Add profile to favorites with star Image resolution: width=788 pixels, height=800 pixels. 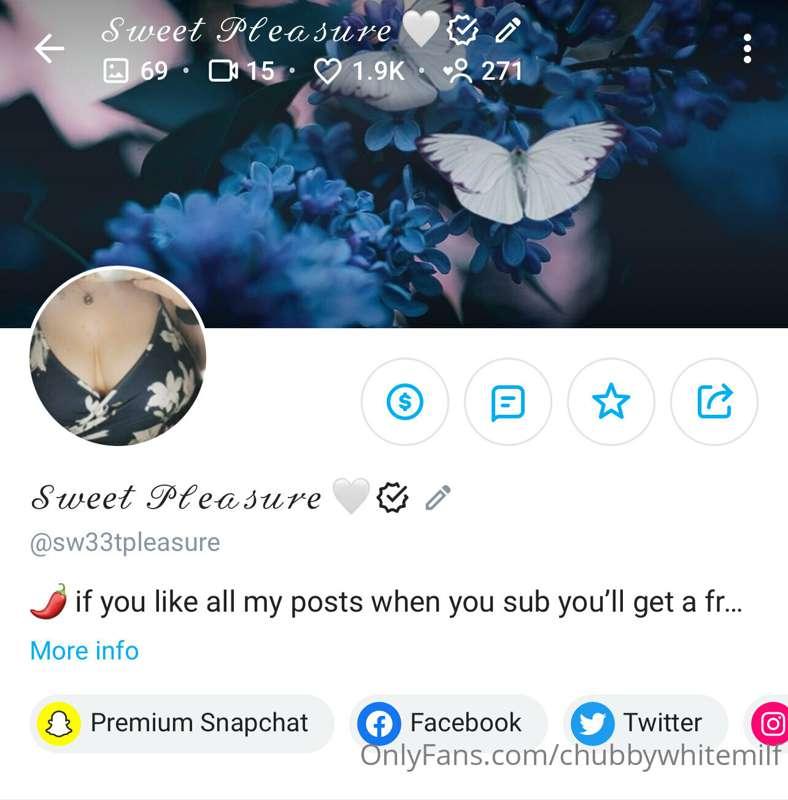[610, 402]
